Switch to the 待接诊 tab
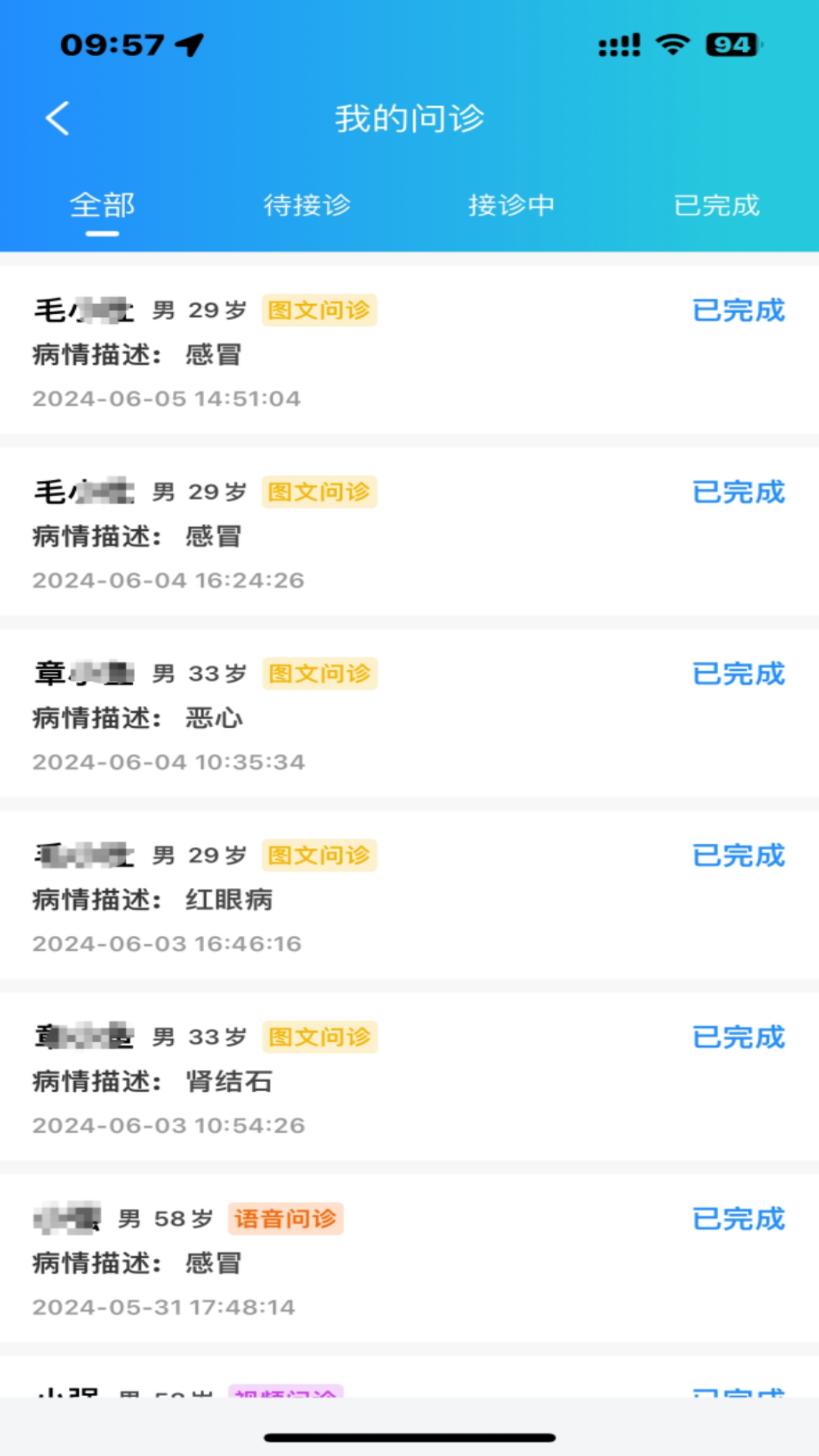Image resolution: width=819 pixels, height=1456 pixels. (307, 206)
